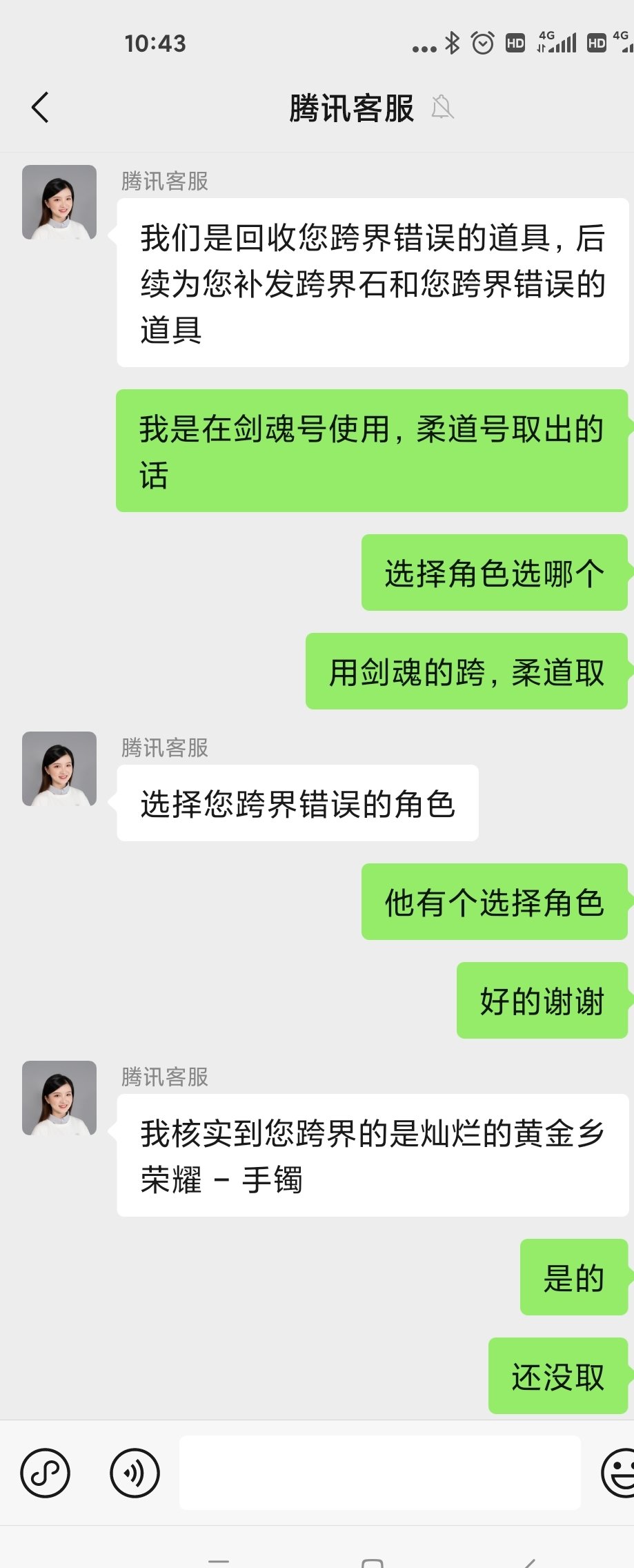Go back from the 腾讯客服 chat
The width and height of the screenshot is (634, 1568).
pyautogui.click(x=41, y=108)
